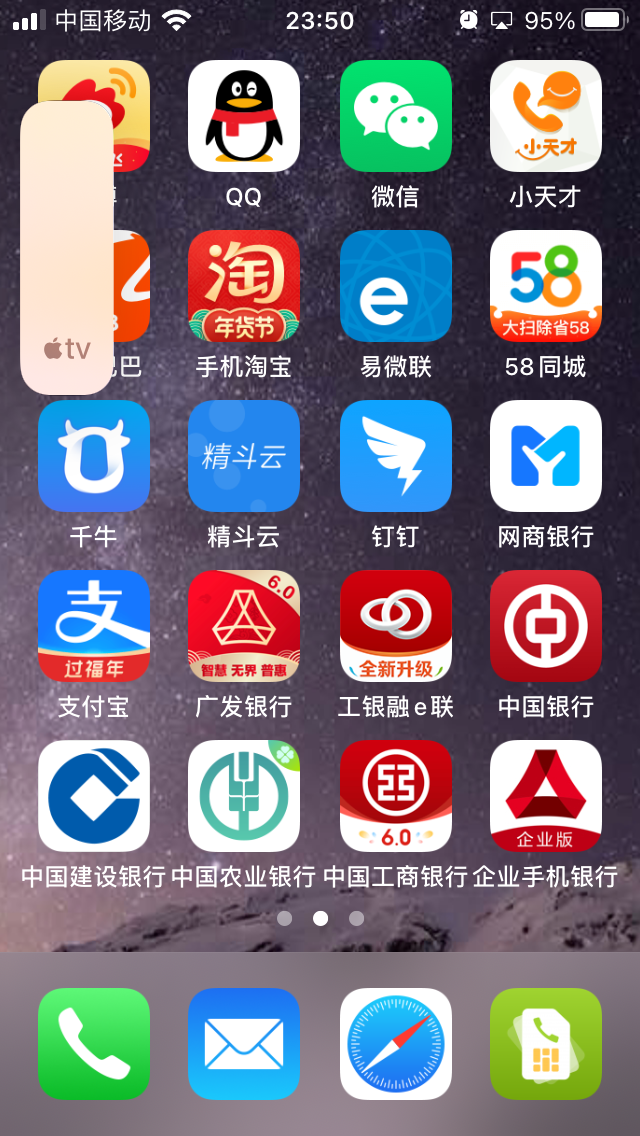Launch 中国工商银行 app
640x1136 pixels.
pyautogui.click(x=395, y=796)
